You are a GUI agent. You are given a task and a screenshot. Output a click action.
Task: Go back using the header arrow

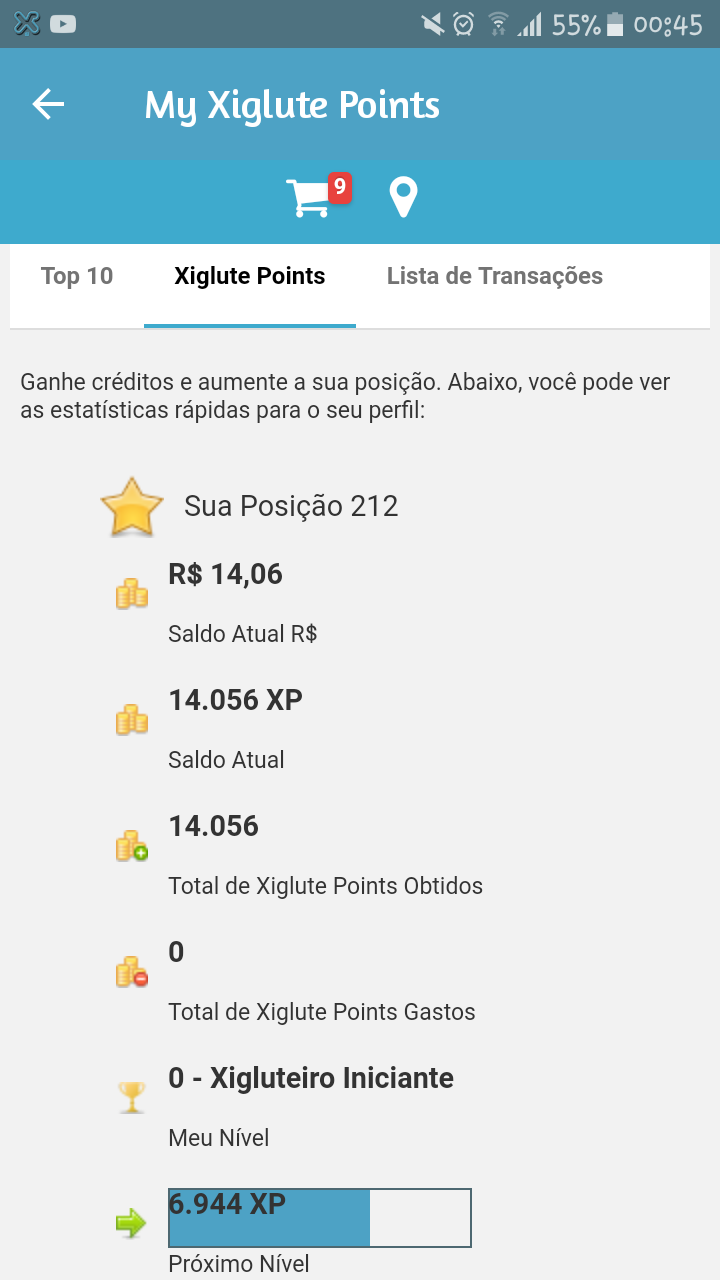pyautogui.click(x=48, y=104)
